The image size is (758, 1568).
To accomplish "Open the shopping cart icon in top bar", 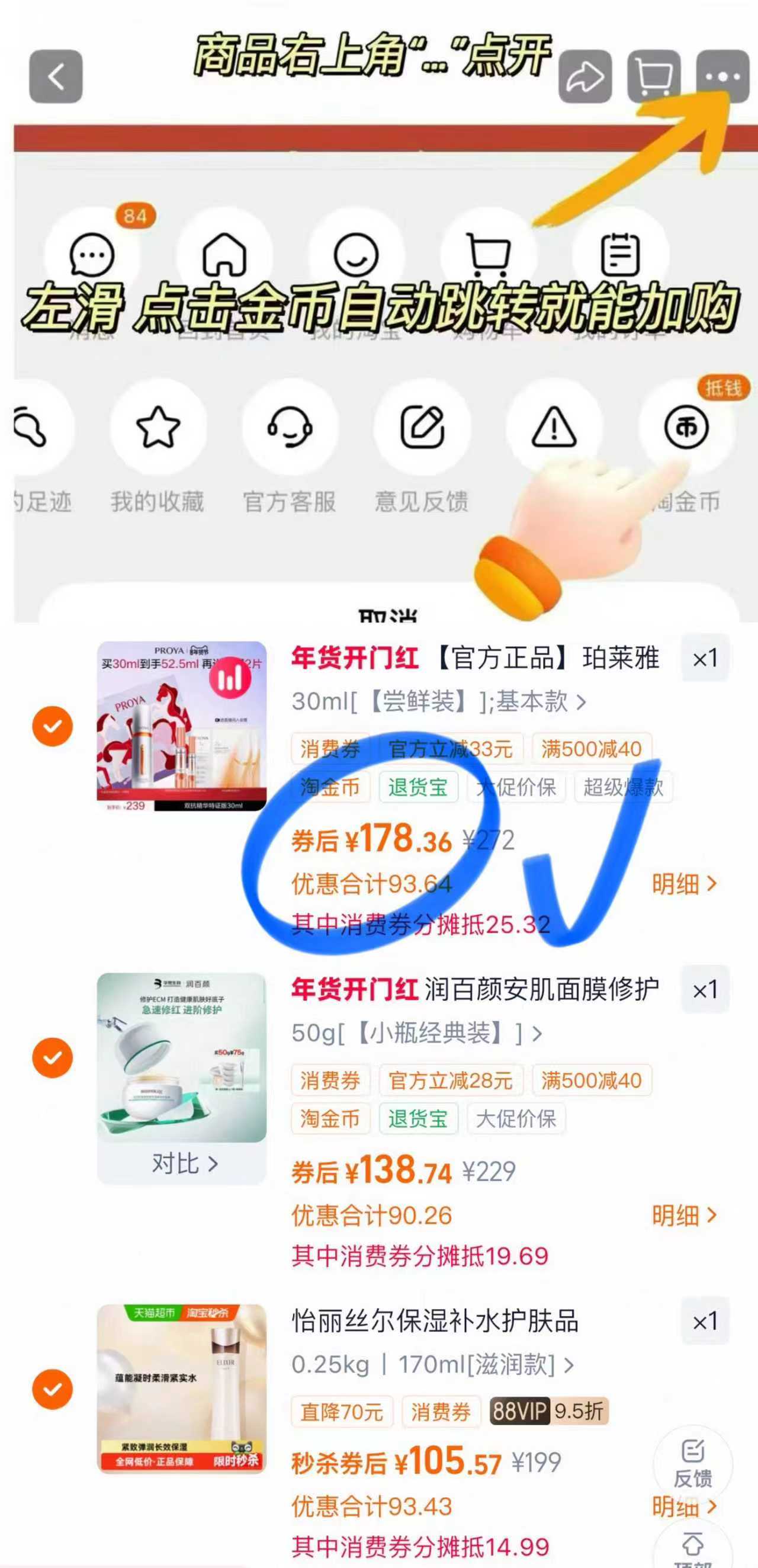I will [x=654, y=76].
